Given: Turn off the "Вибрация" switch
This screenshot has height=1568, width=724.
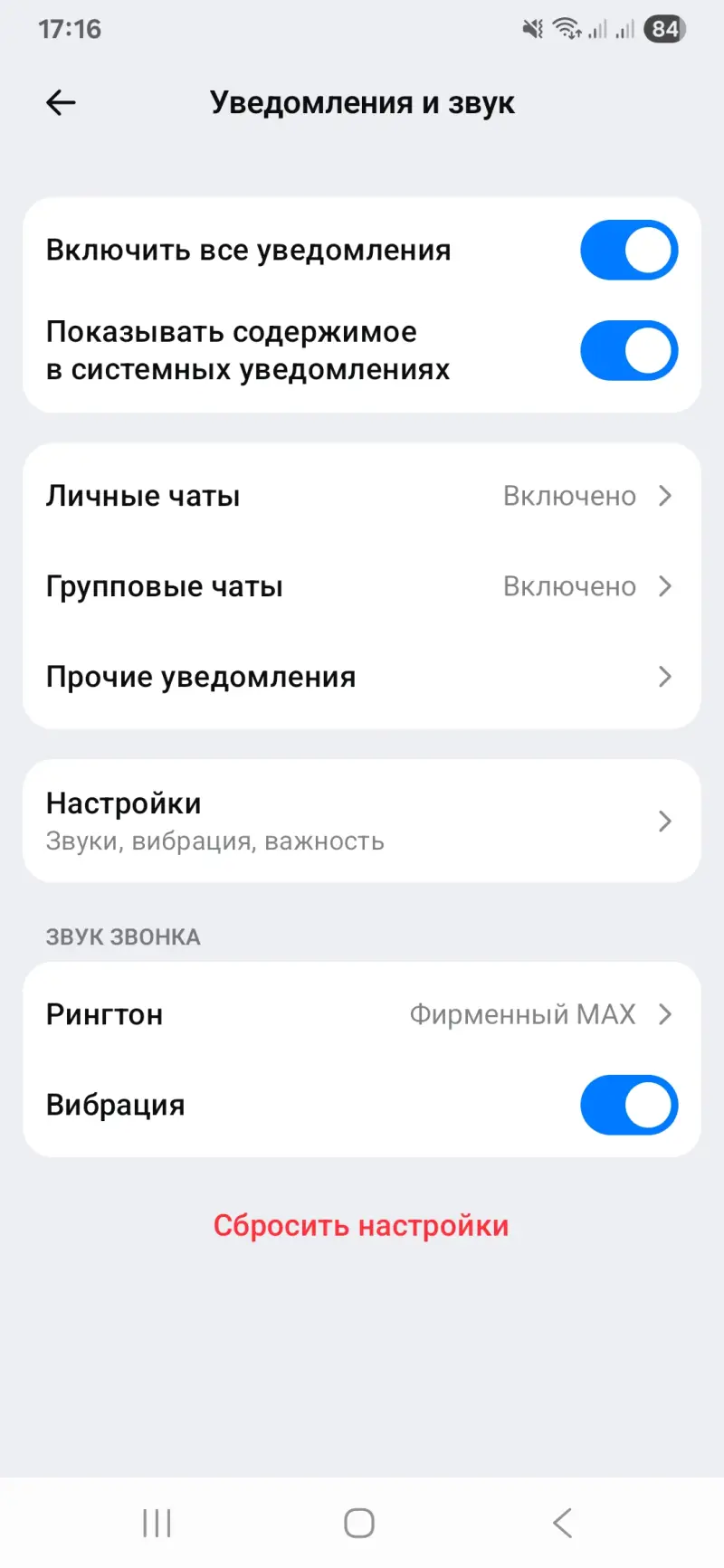Looking at the screenshot, I should click(628, 1105).
